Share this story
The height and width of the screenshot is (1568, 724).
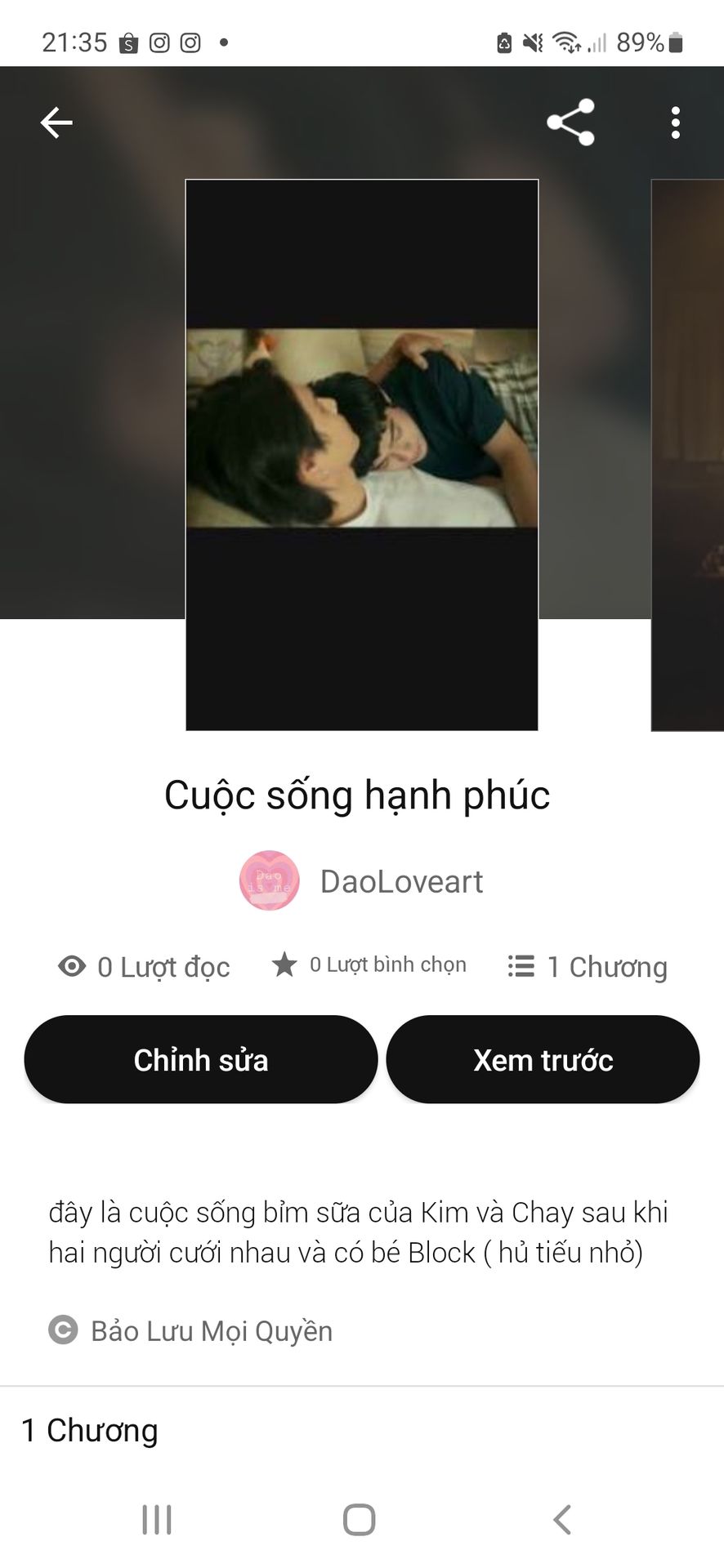[570, 122]
